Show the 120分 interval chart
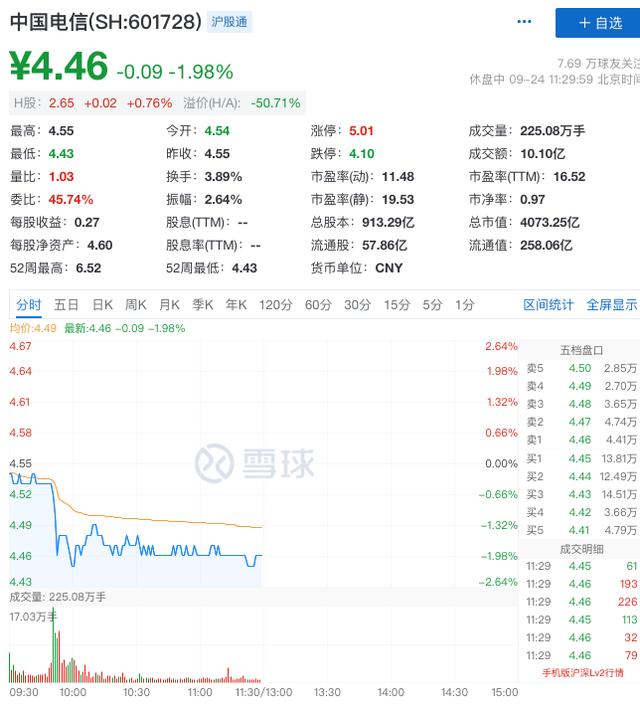This screenshot has height=711, width=640. (x=275, y=305)
